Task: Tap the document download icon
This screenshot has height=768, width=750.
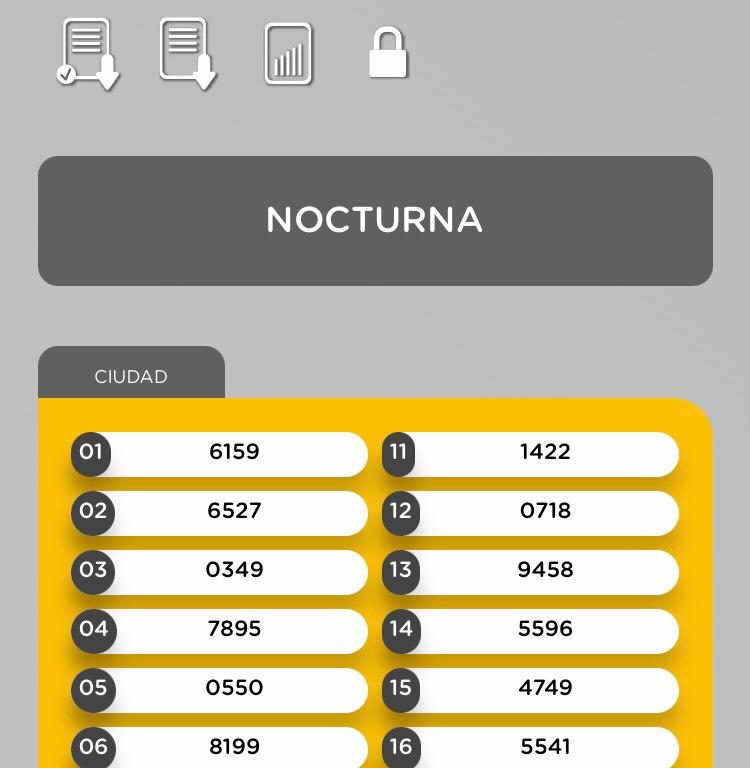Action: [x=188, y=54]
